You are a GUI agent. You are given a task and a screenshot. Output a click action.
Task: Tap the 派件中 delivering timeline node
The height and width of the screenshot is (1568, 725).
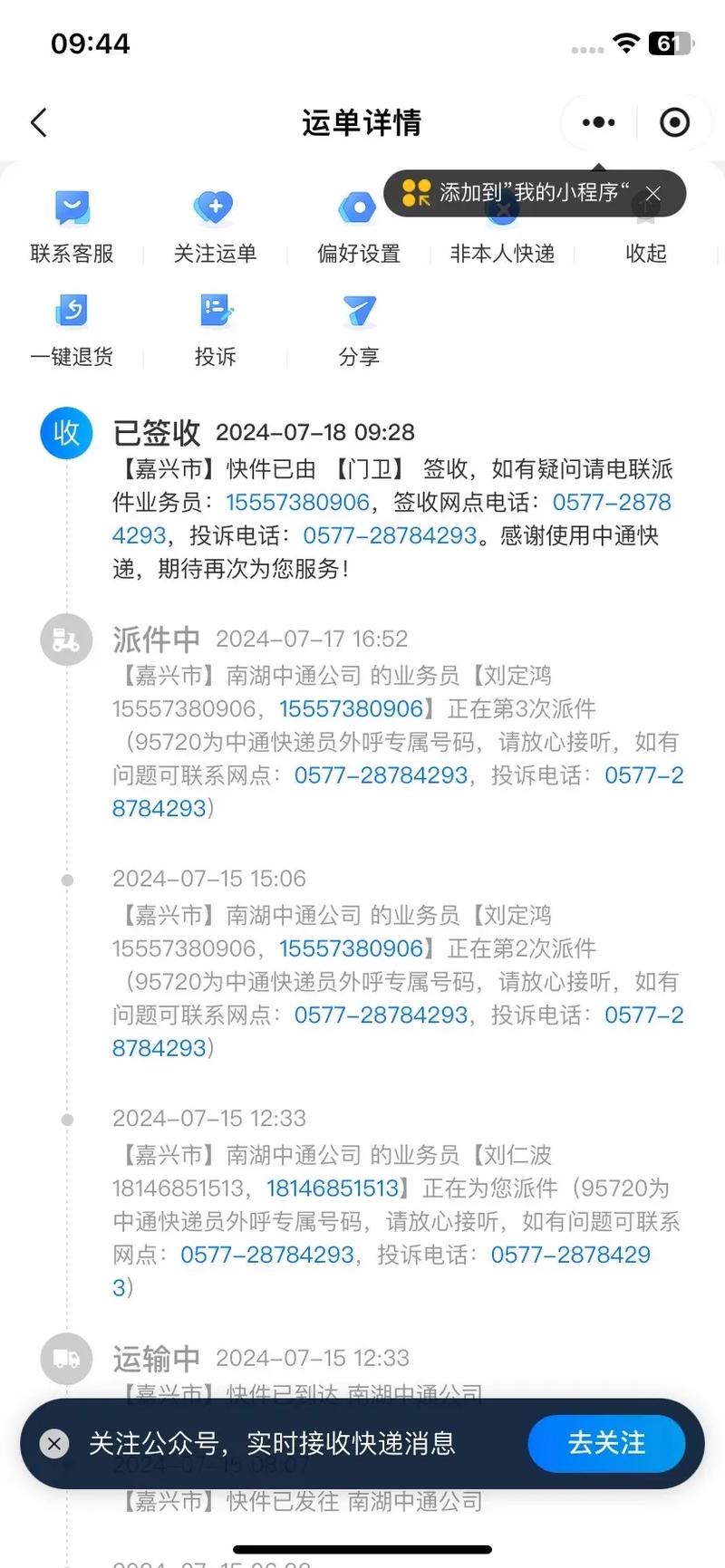pos(156,640)
